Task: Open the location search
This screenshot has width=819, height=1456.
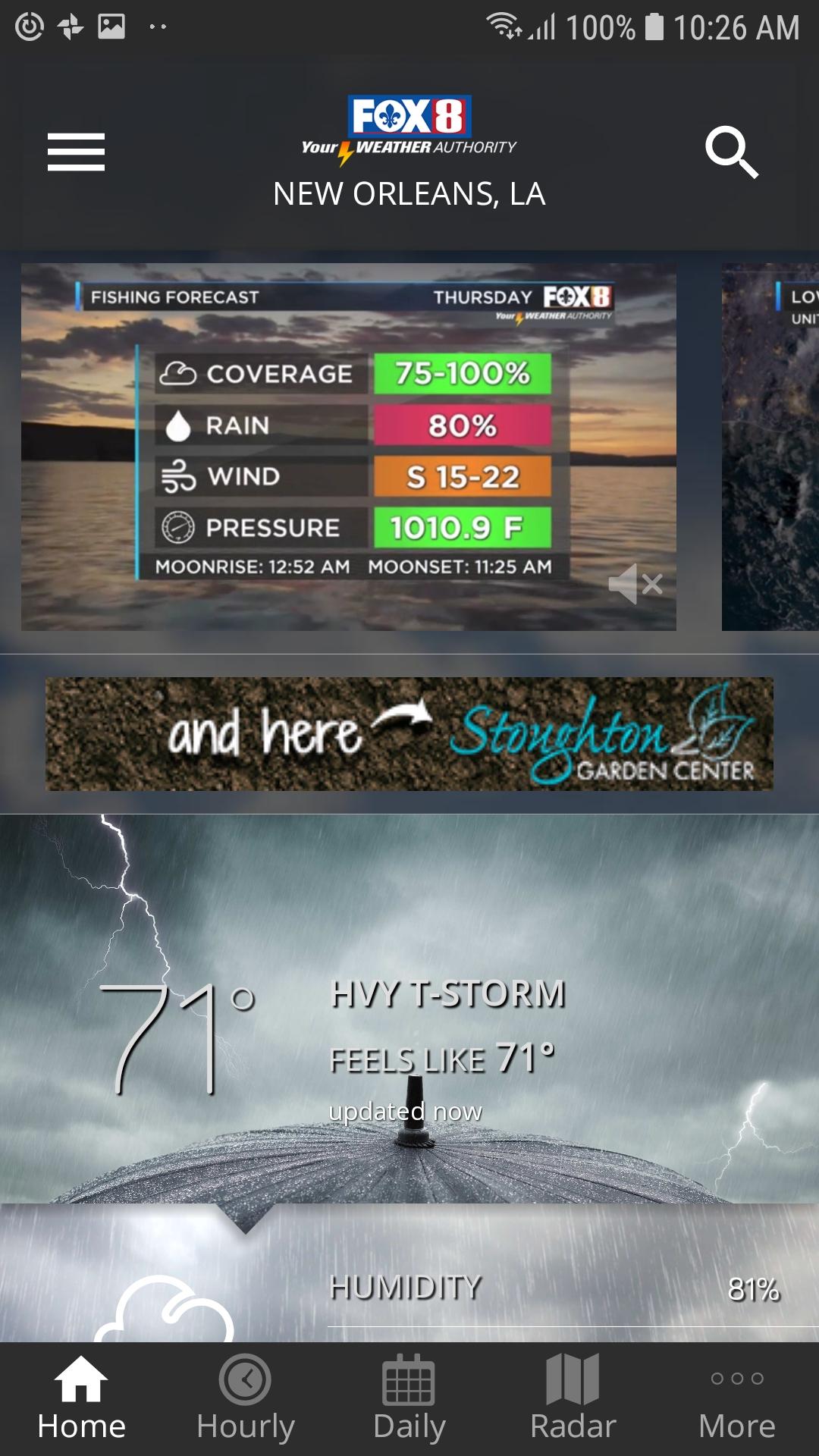Action: [731, 152]
